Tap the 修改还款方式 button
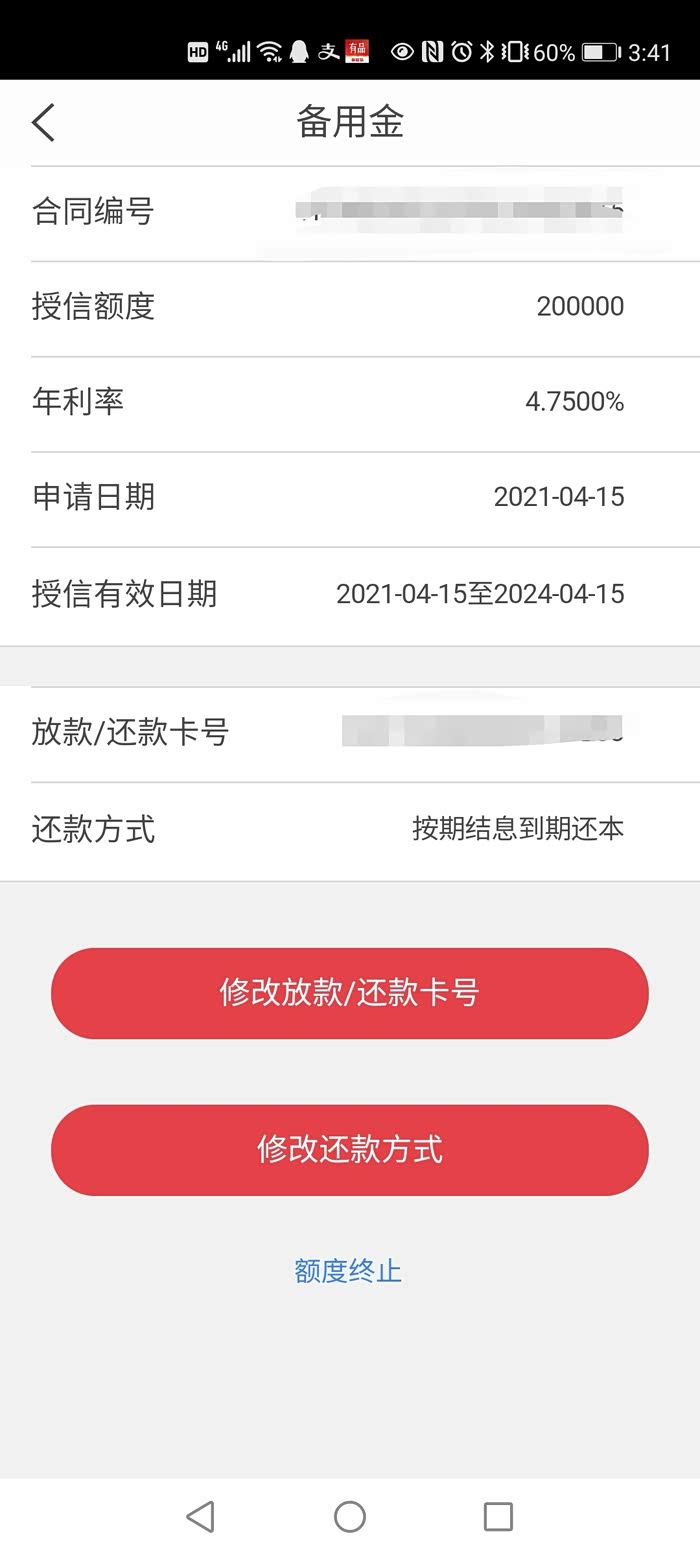The height and width of the screenshot is (1555, 700). coord(350,1150)
